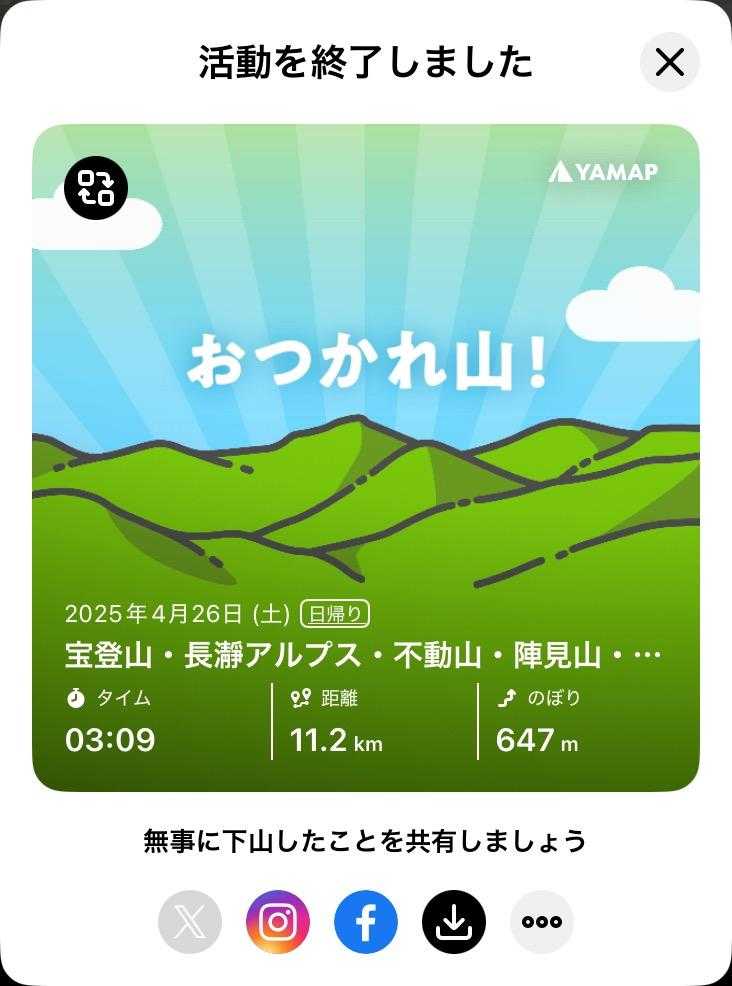Open more sharing options
Viewport: 732px width, 986px height.
pyautogui.click(x=541, y=921)
